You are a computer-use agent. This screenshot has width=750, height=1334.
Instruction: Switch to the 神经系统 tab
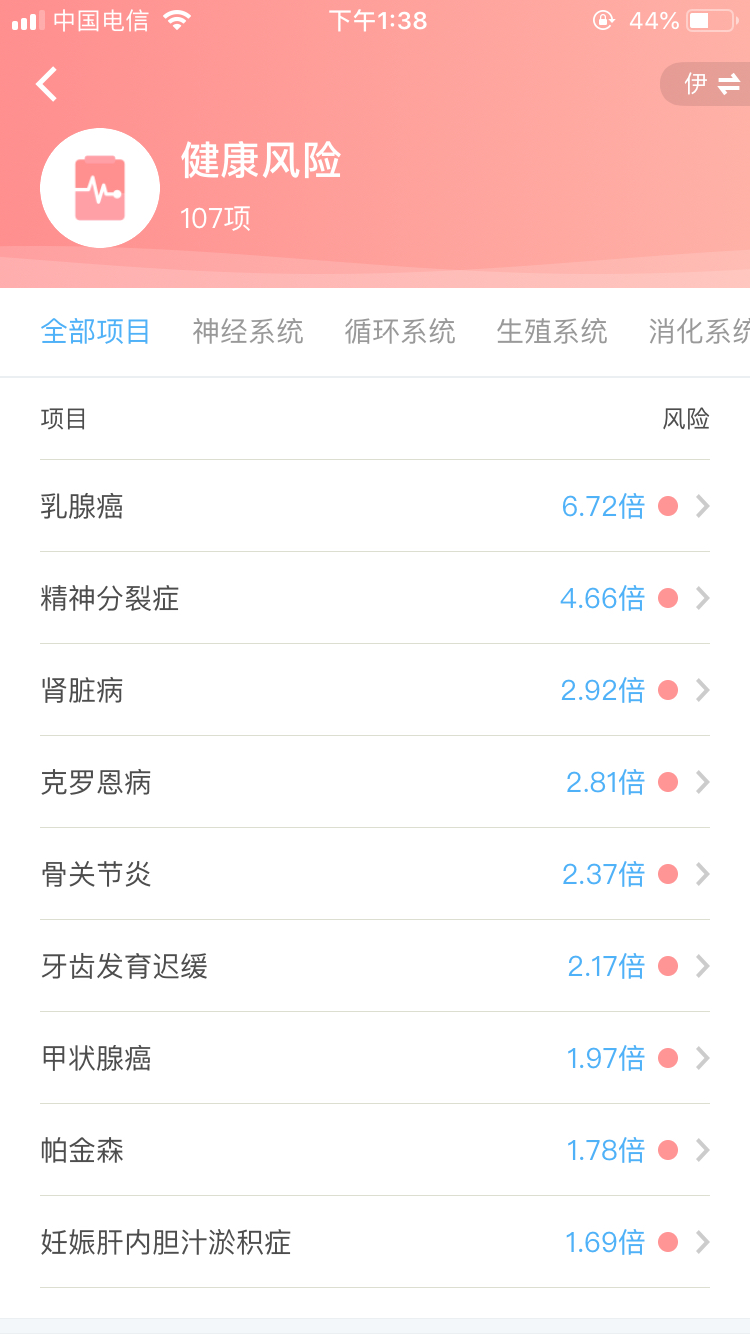point(248,331)
